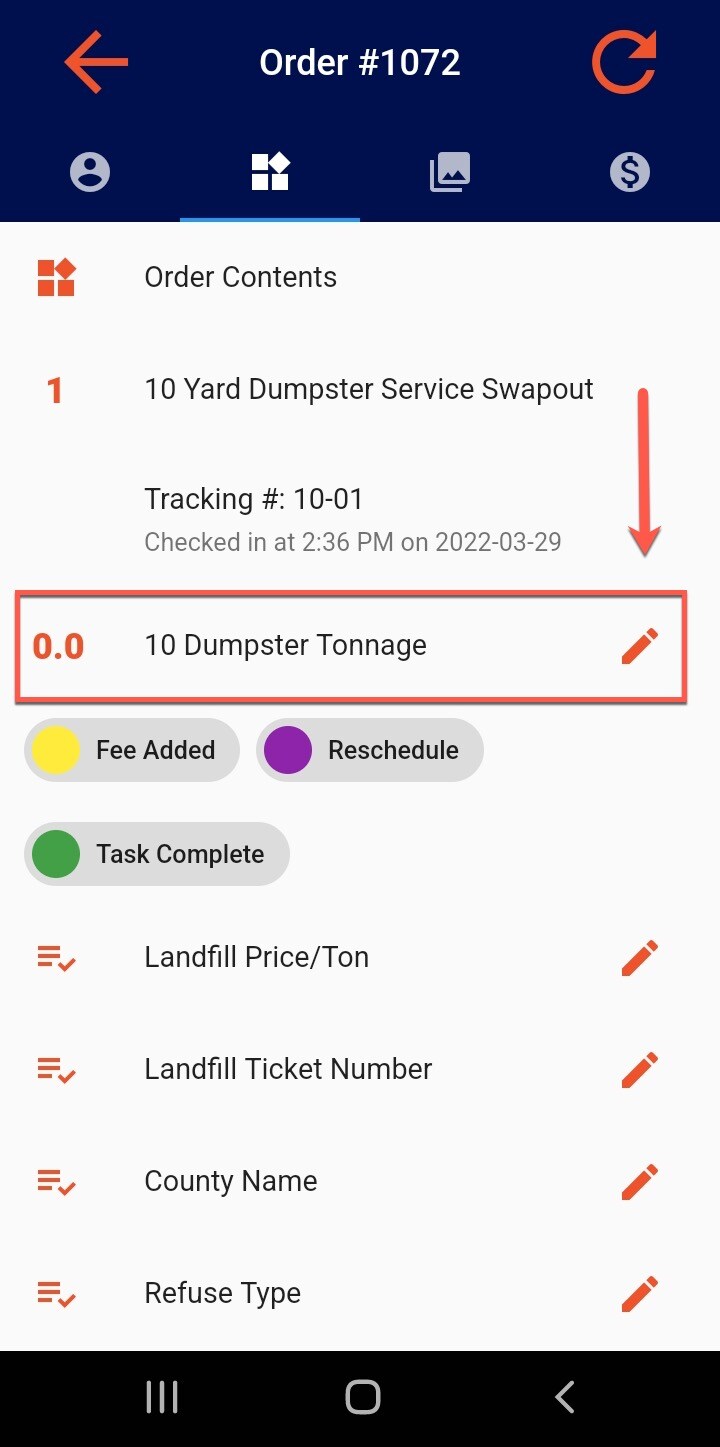Screen dimensions: 720x1447
Task: Go to the system home screen
Action: [362, 1397]
